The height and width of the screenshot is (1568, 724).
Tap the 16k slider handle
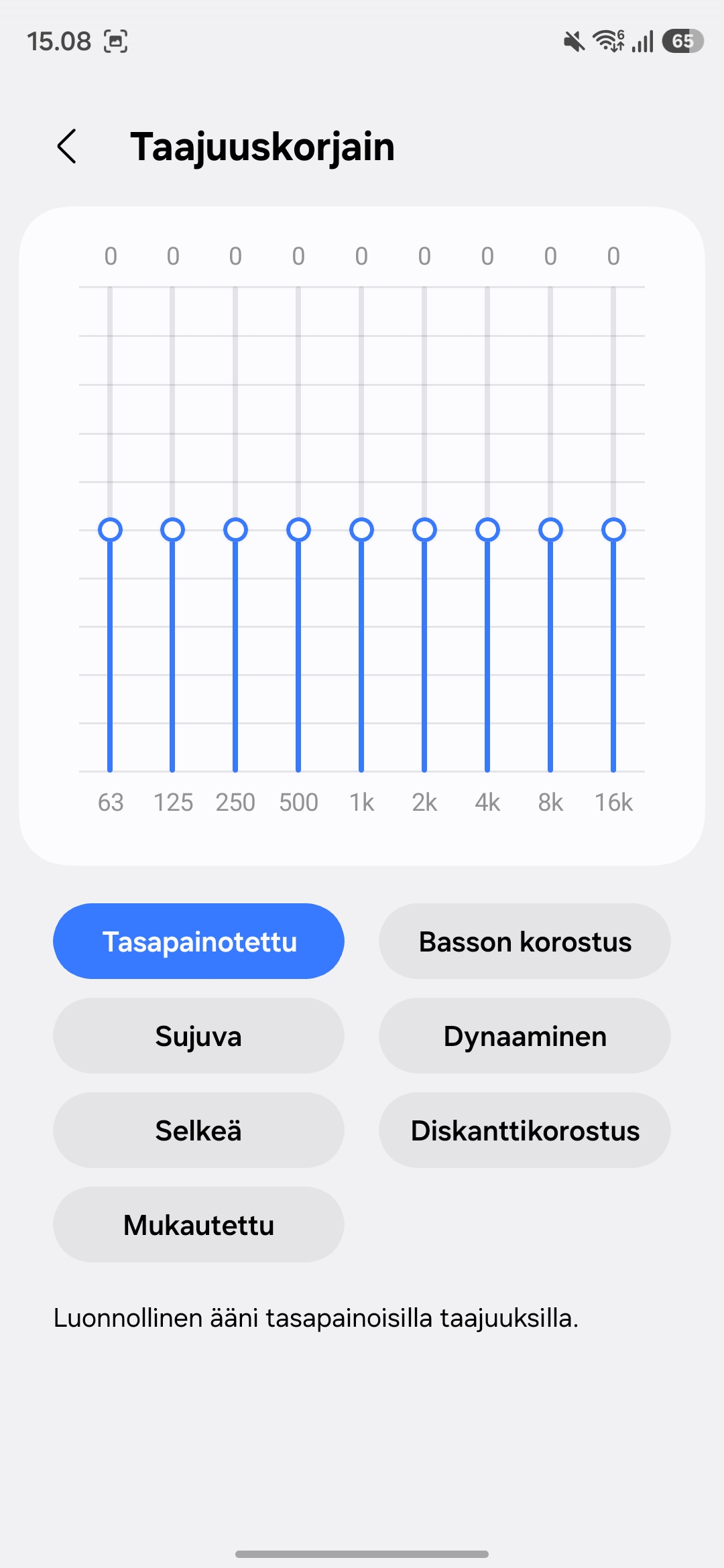pyautogui.click(x=613, y=530)
